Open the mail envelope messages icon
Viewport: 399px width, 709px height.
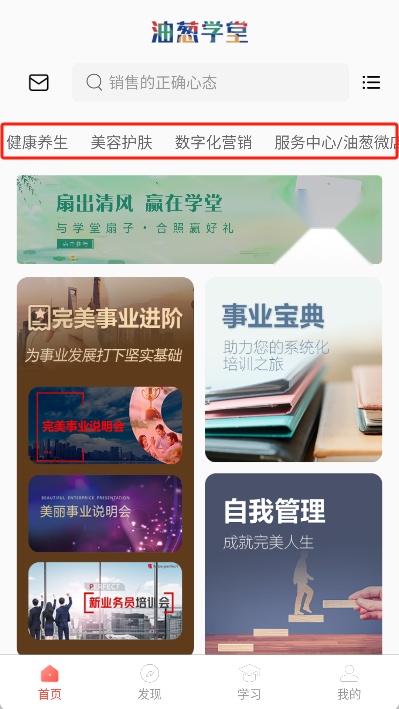(38, 83)
